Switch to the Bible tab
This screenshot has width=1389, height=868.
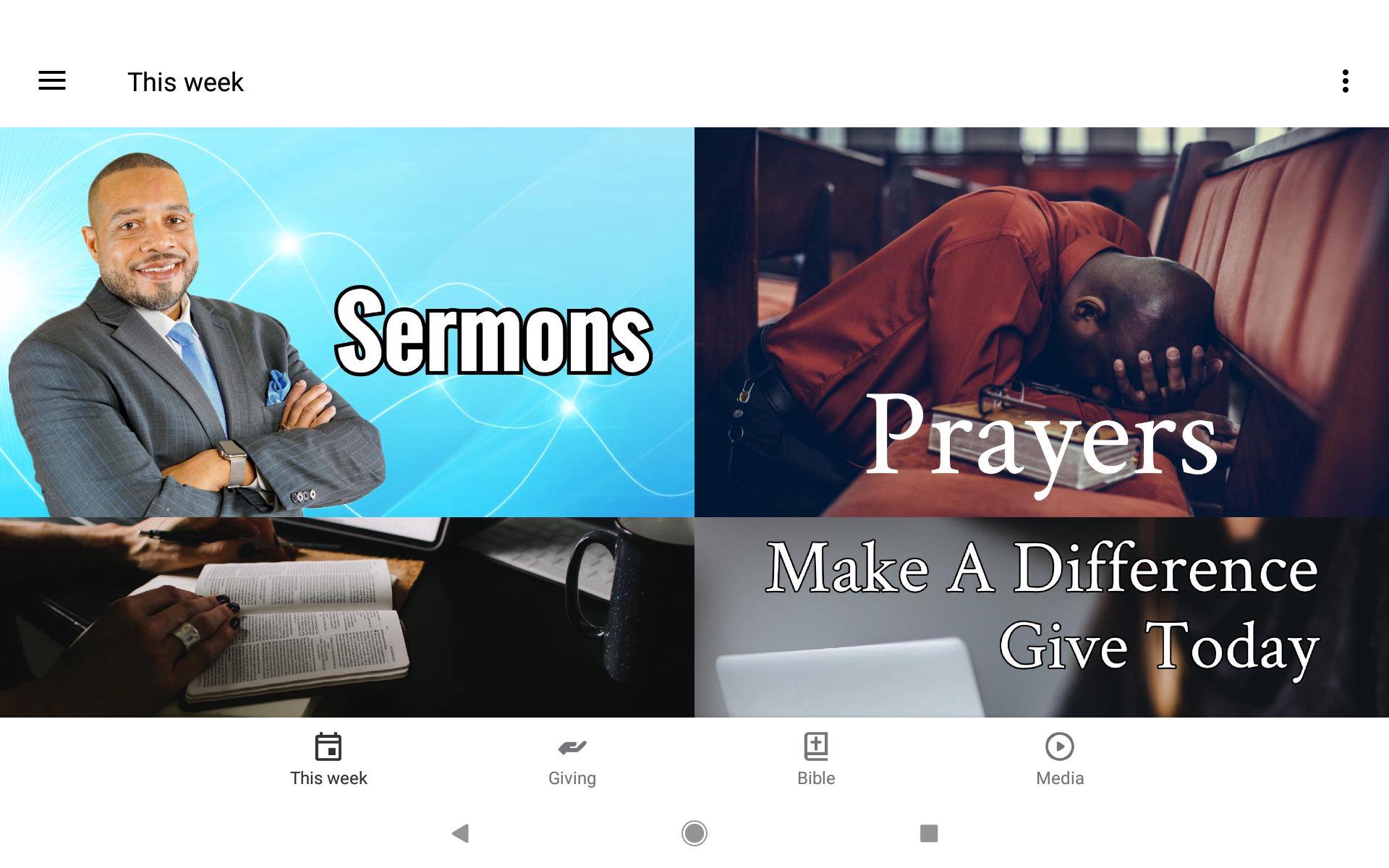[816, 759]
